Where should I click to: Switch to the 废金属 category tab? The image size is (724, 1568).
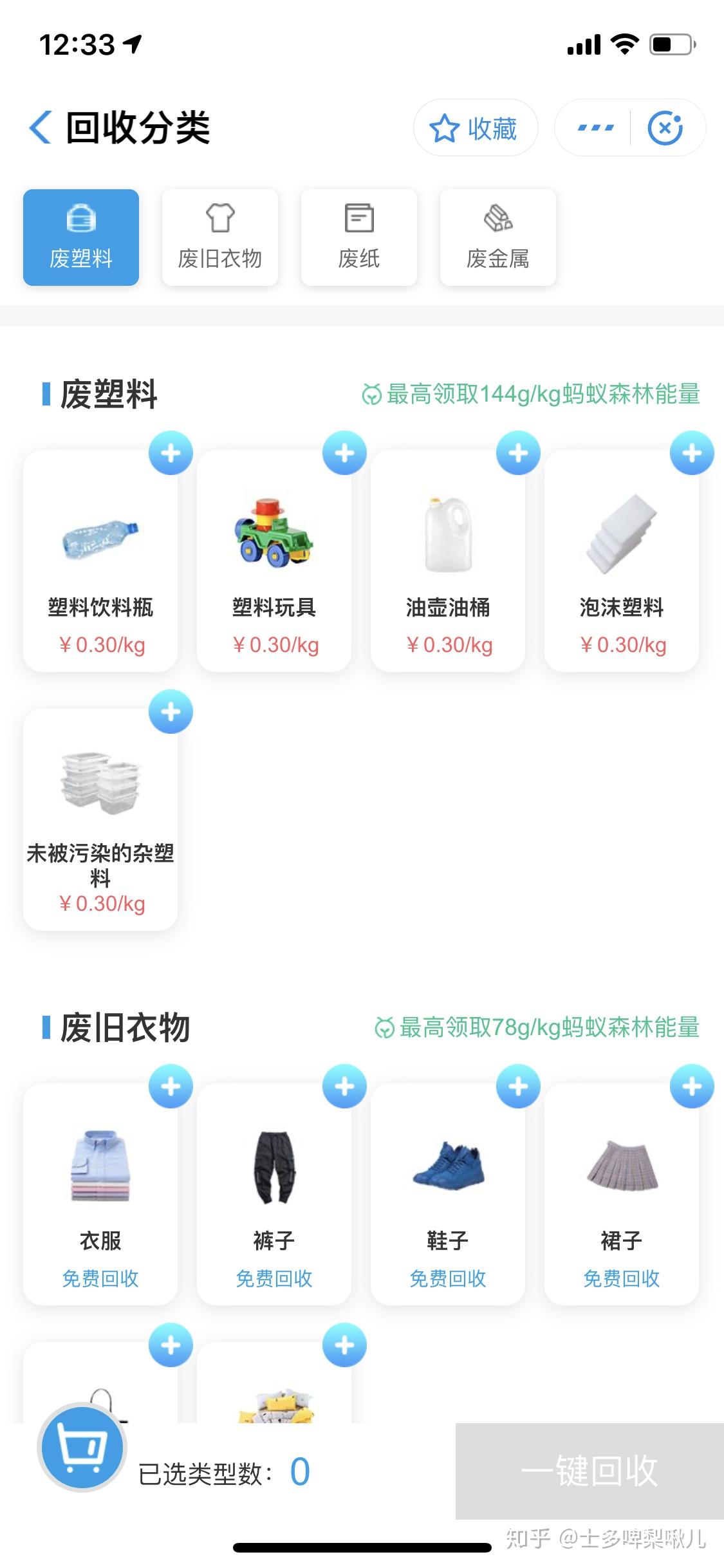coord(498,238)
